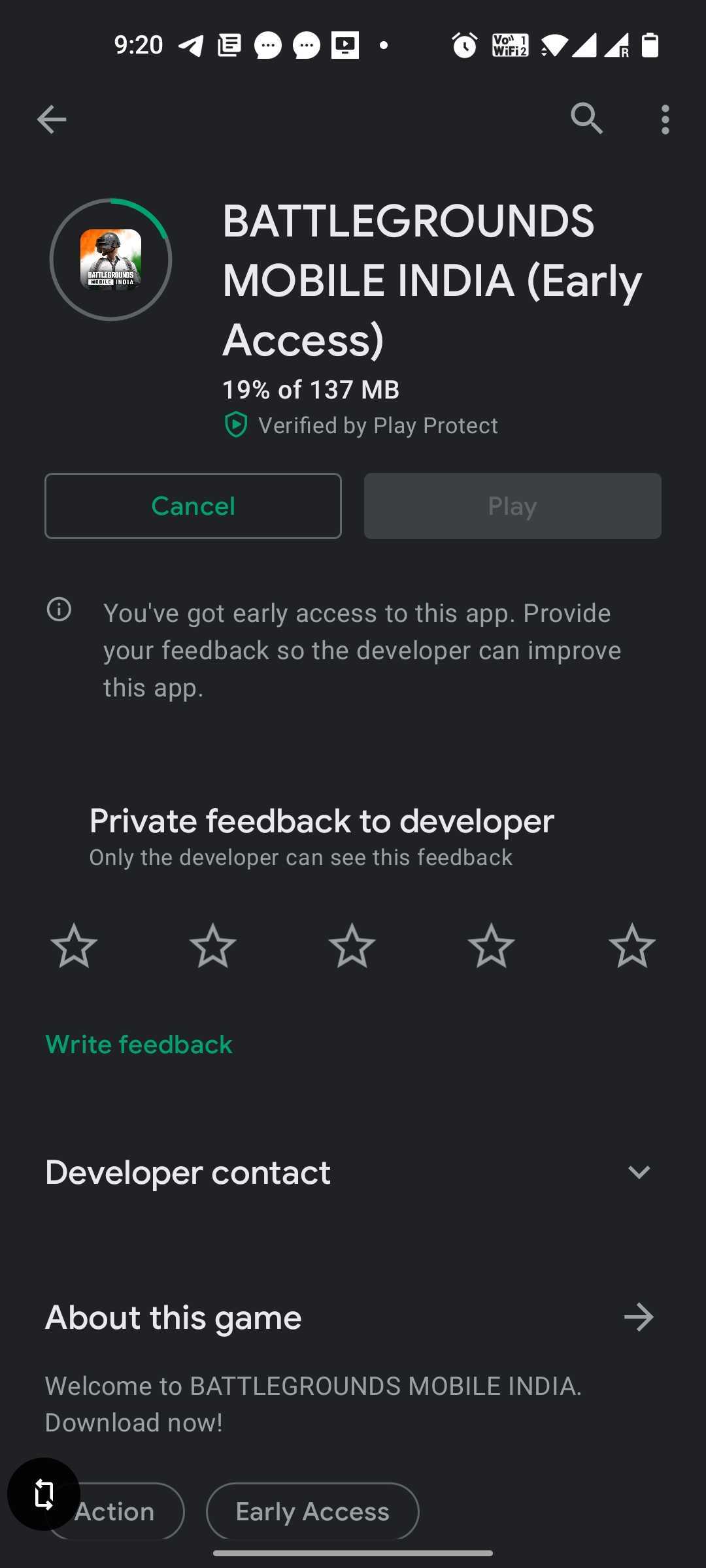
Task: Open the search icon
Action: coord(586,119)
